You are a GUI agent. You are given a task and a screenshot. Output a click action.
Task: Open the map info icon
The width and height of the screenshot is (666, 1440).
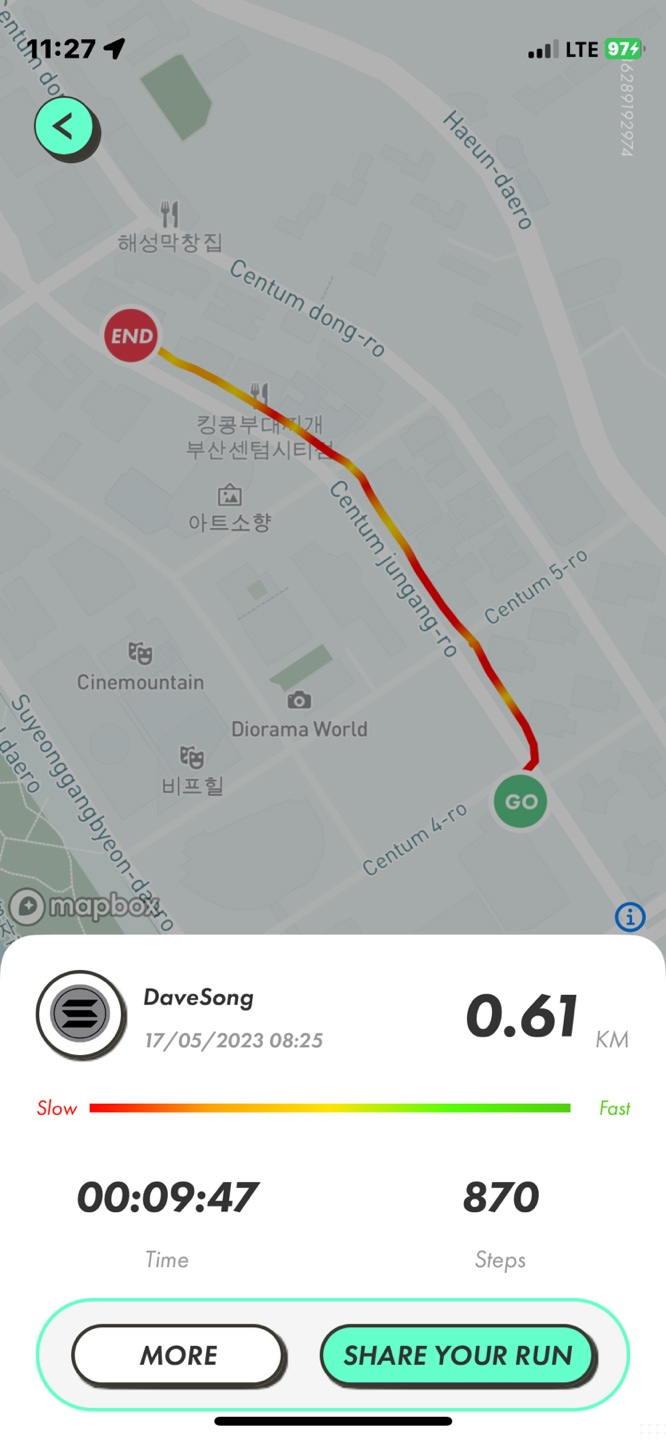(x=630, y=916)
